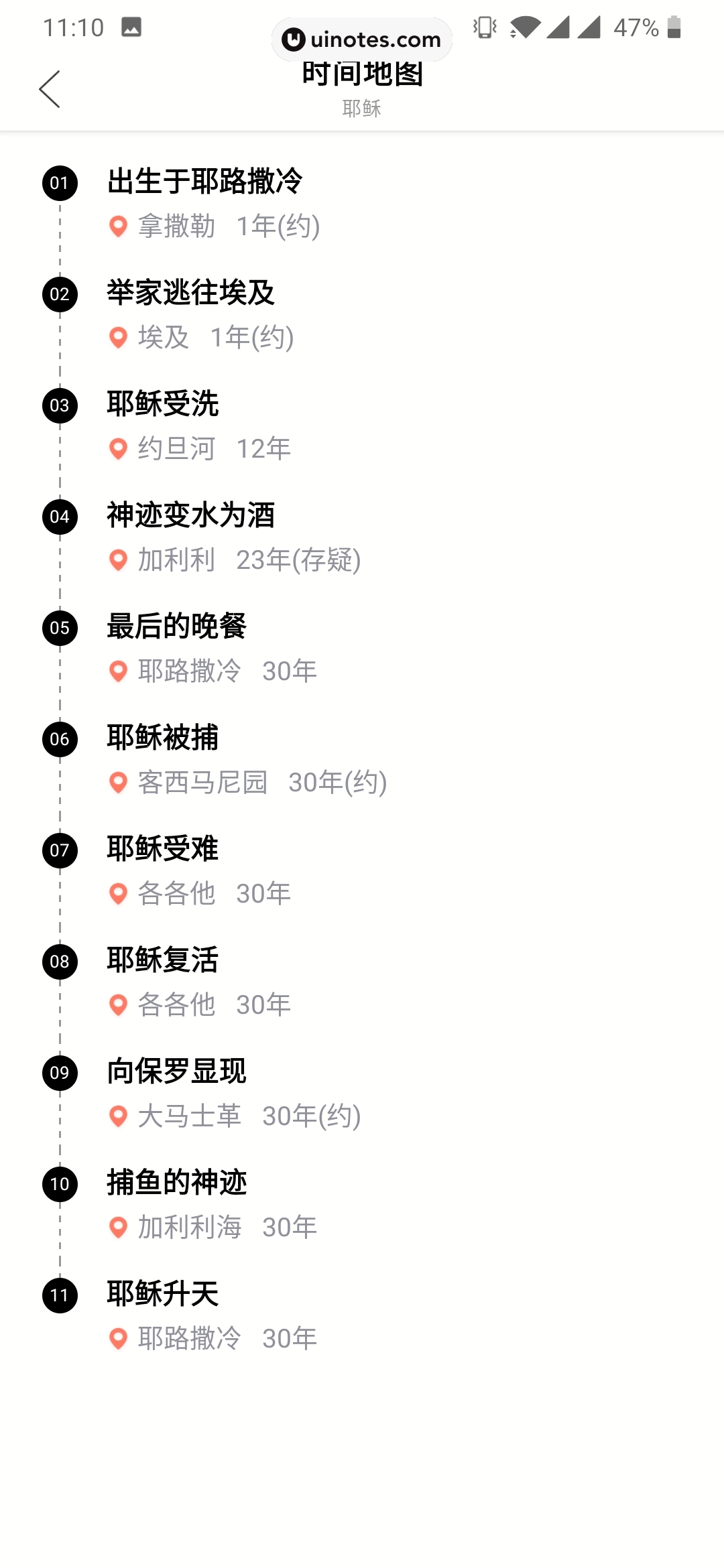This screenshot has height=1568, width=724.
Task: Click the location pin beside 大马士革
Action: (x=119, y=1116)
